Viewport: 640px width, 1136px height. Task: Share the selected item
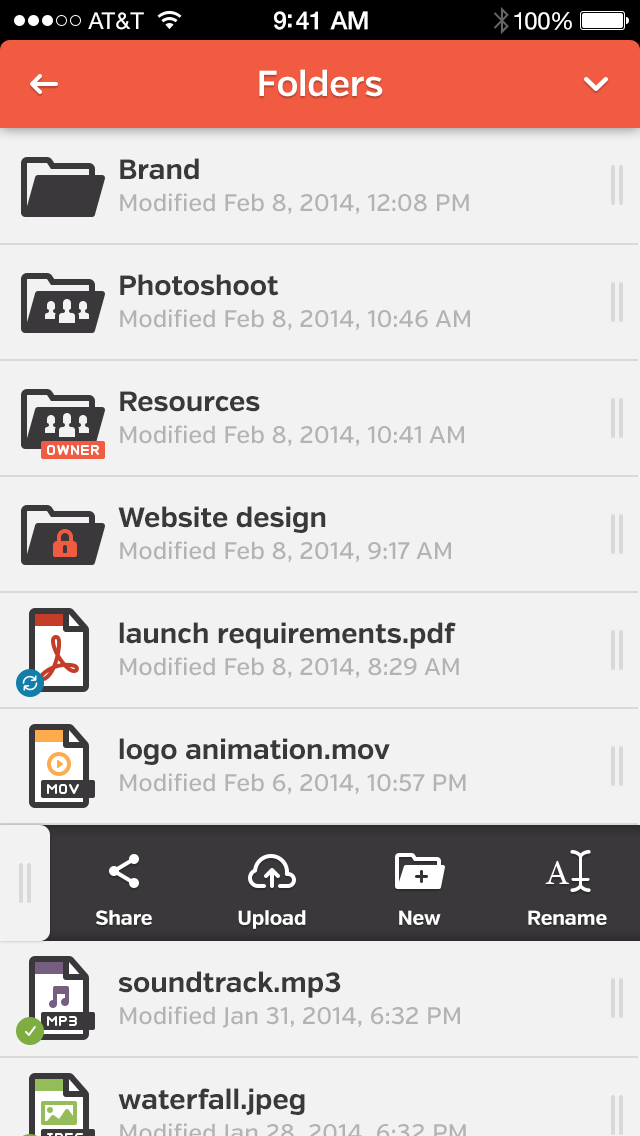pos(124,887)
